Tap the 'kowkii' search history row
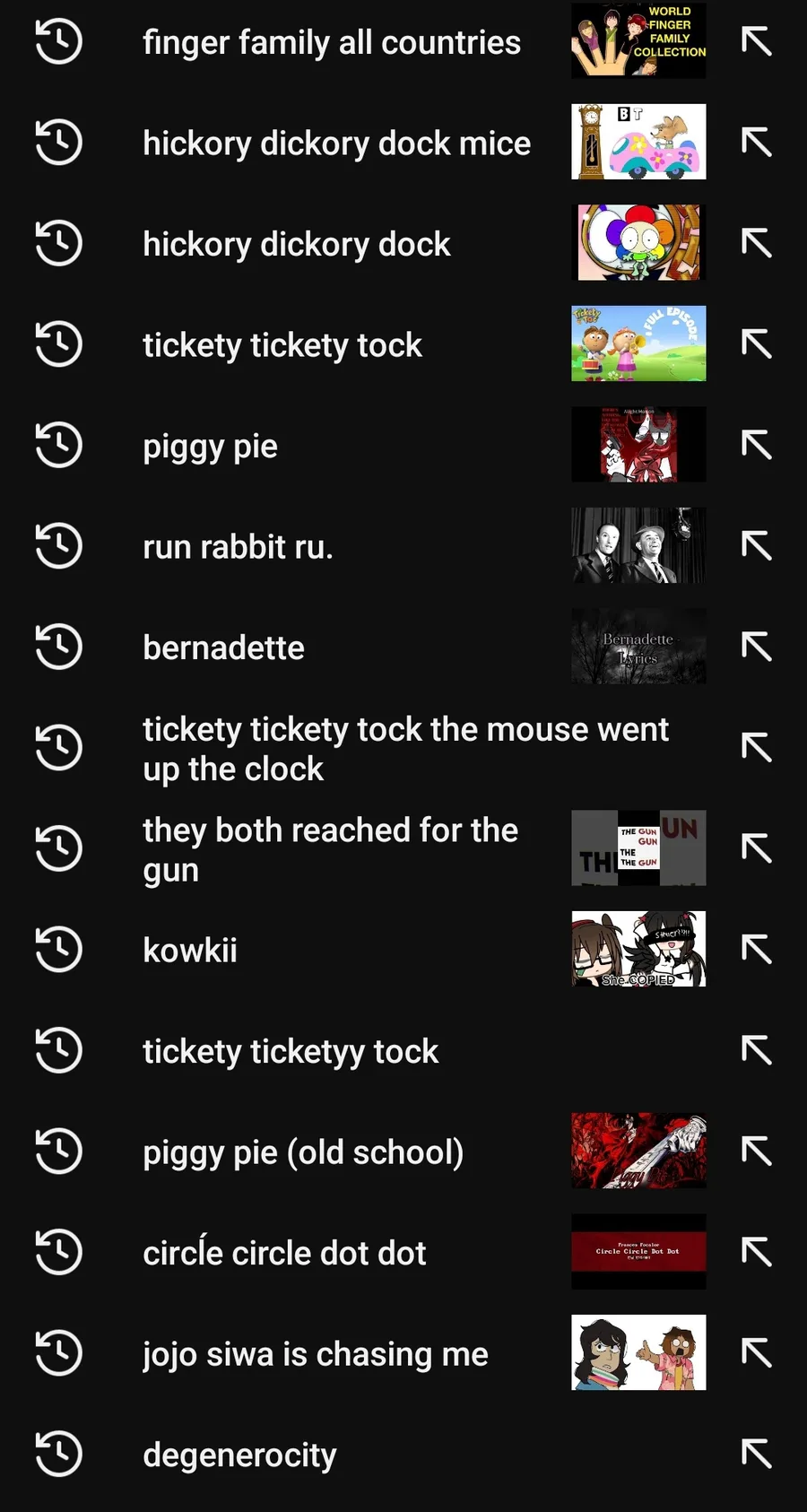The width and height of the screenshot is (807, 1512). (190, 950)
